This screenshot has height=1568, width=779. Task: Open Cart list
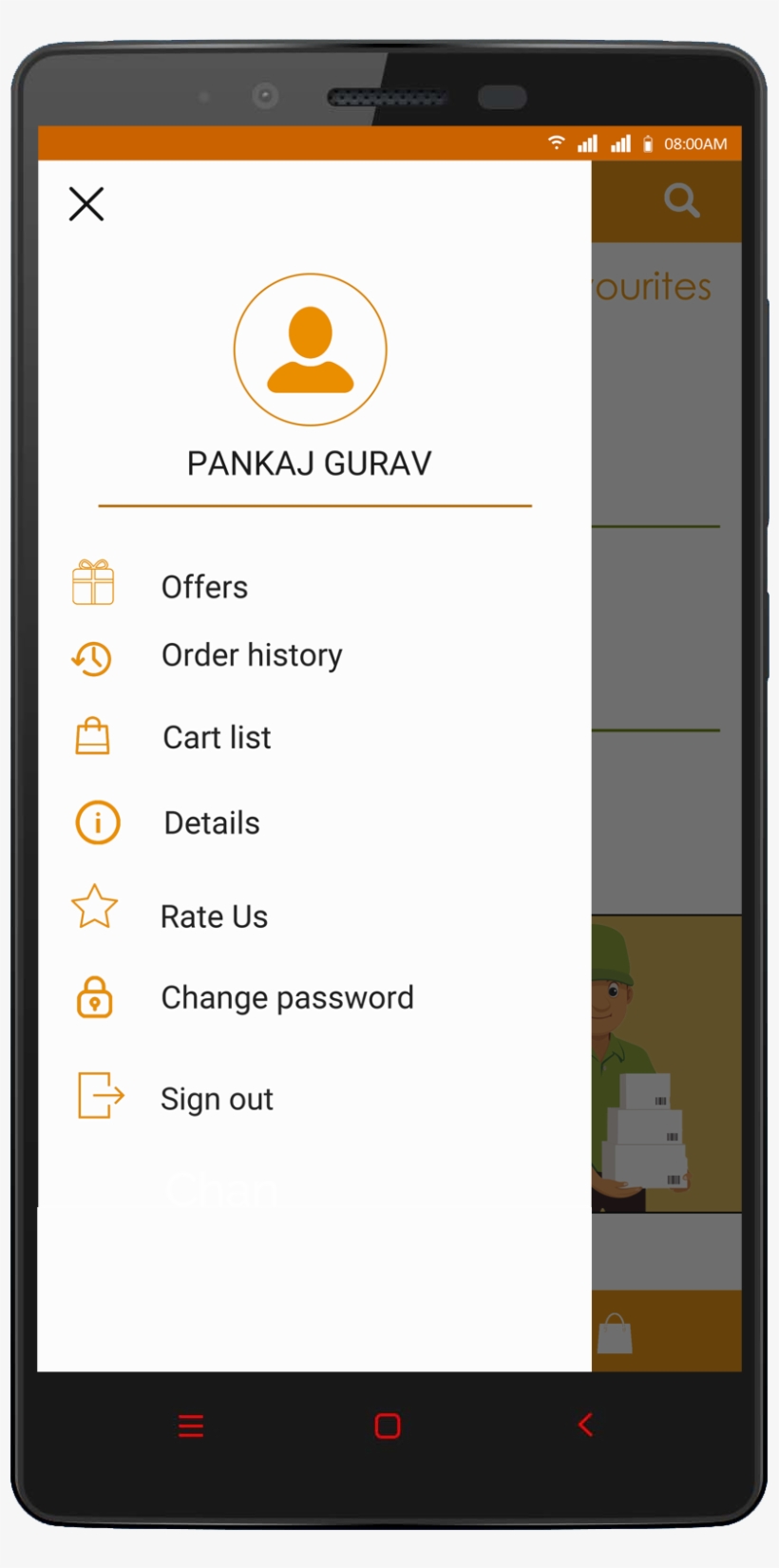pyautogui.click(x=217, y=737)
